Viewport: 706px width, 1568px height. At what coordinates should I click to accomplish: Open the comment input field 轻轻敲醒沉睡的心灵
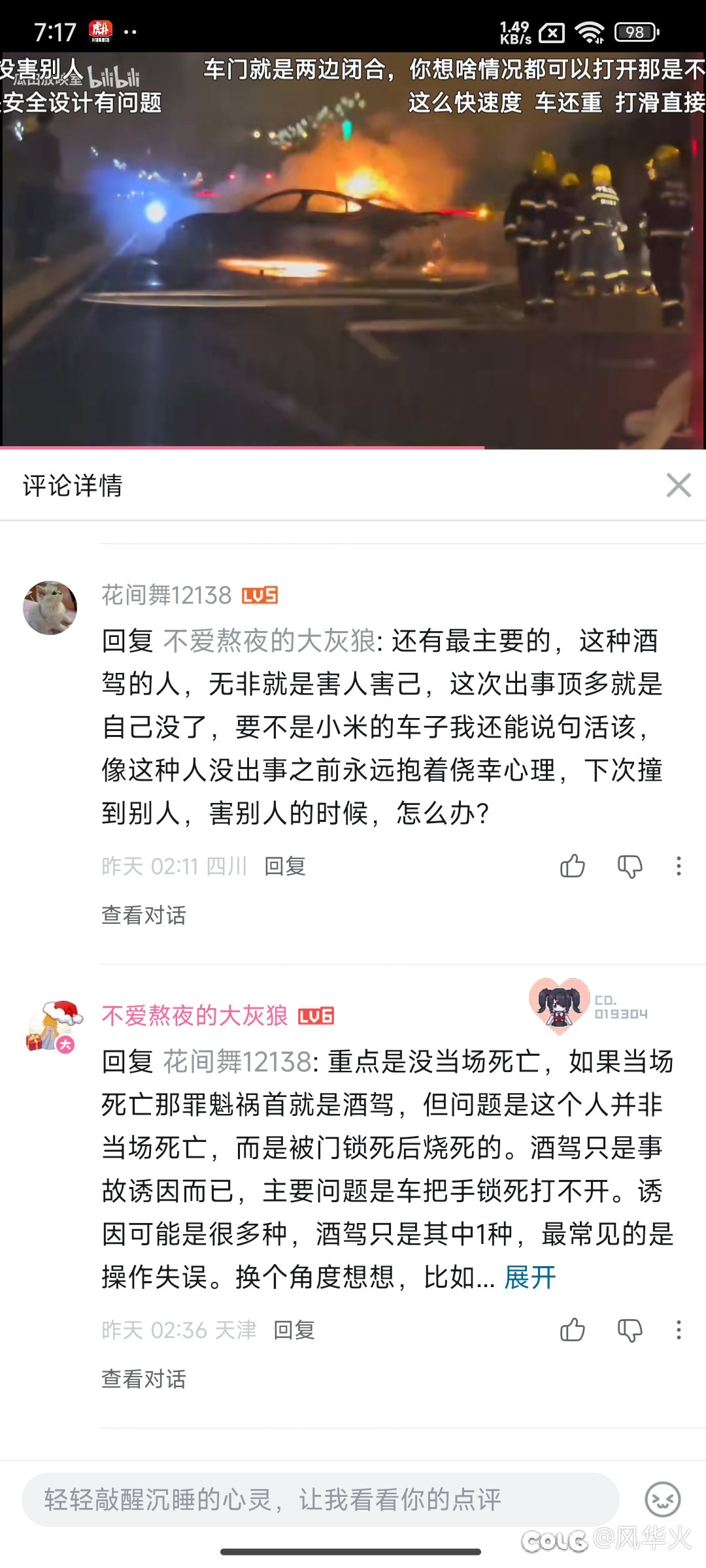320,1499
